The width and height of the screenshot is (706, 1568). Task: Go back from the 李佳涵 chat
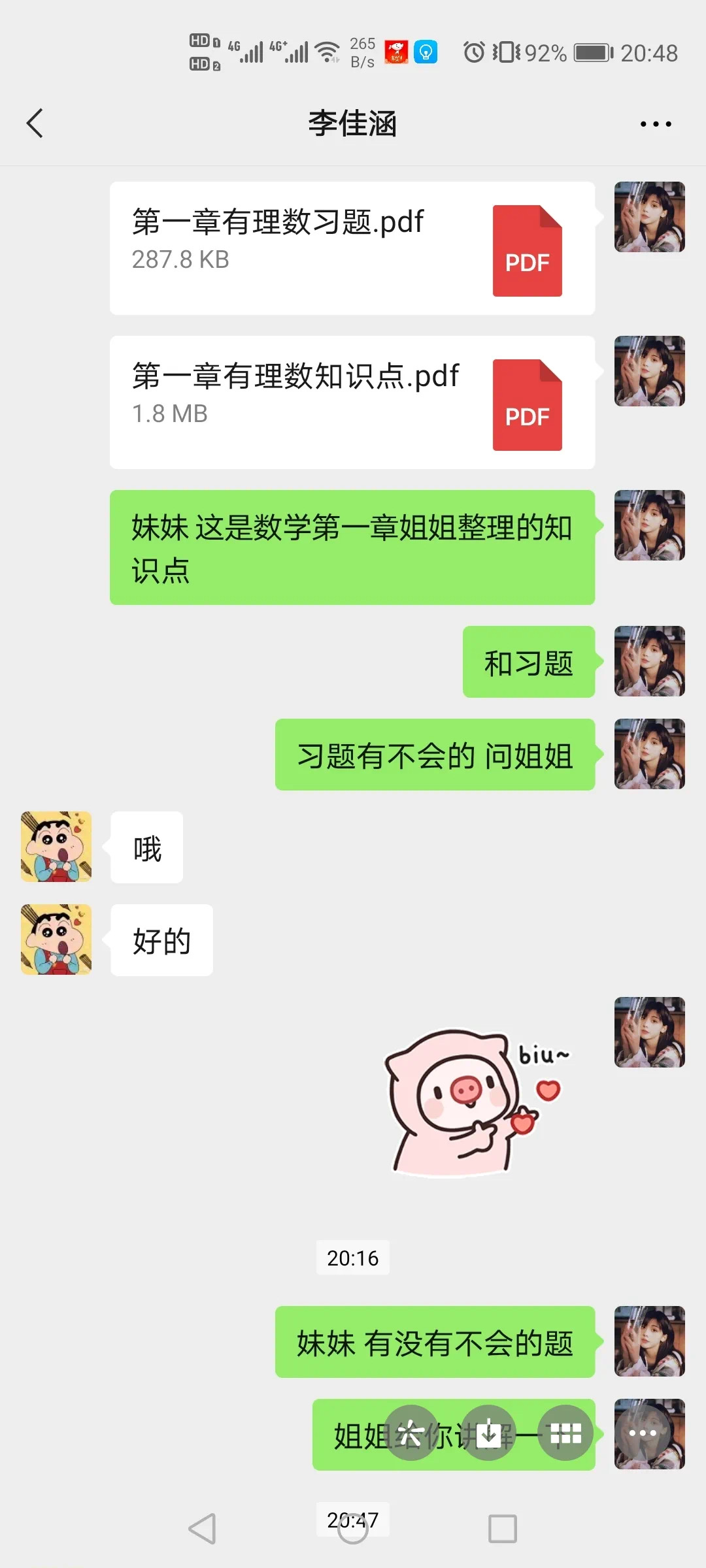click(x=35, y=123)
